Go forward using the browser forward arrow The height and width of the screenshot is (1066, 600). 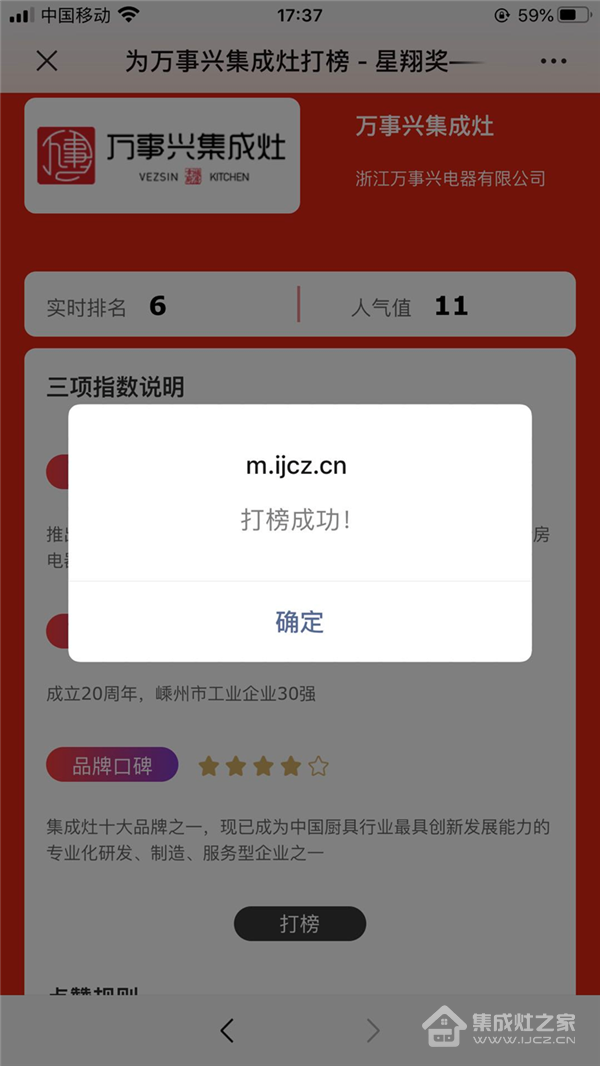(x=373, y=1030)
